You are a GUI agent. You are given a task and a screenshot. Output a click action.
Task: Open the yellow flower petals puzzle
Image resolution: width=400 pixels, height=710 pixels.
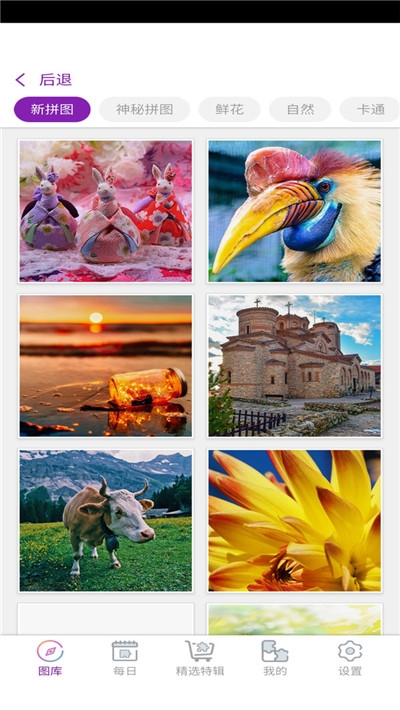click(294, 521)
